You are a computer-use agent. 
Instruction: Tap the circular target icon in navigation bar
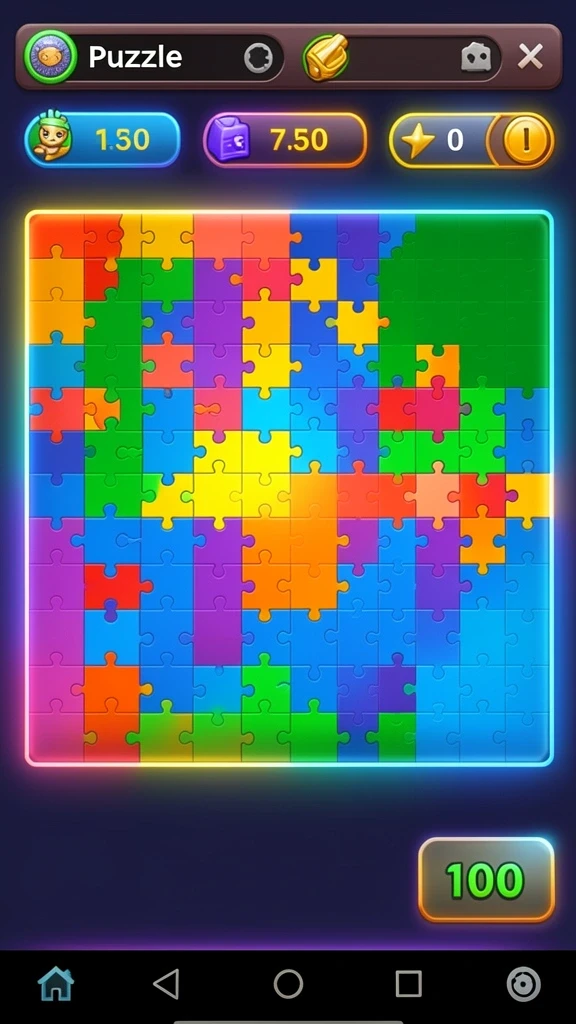click(x=524, y=984)
